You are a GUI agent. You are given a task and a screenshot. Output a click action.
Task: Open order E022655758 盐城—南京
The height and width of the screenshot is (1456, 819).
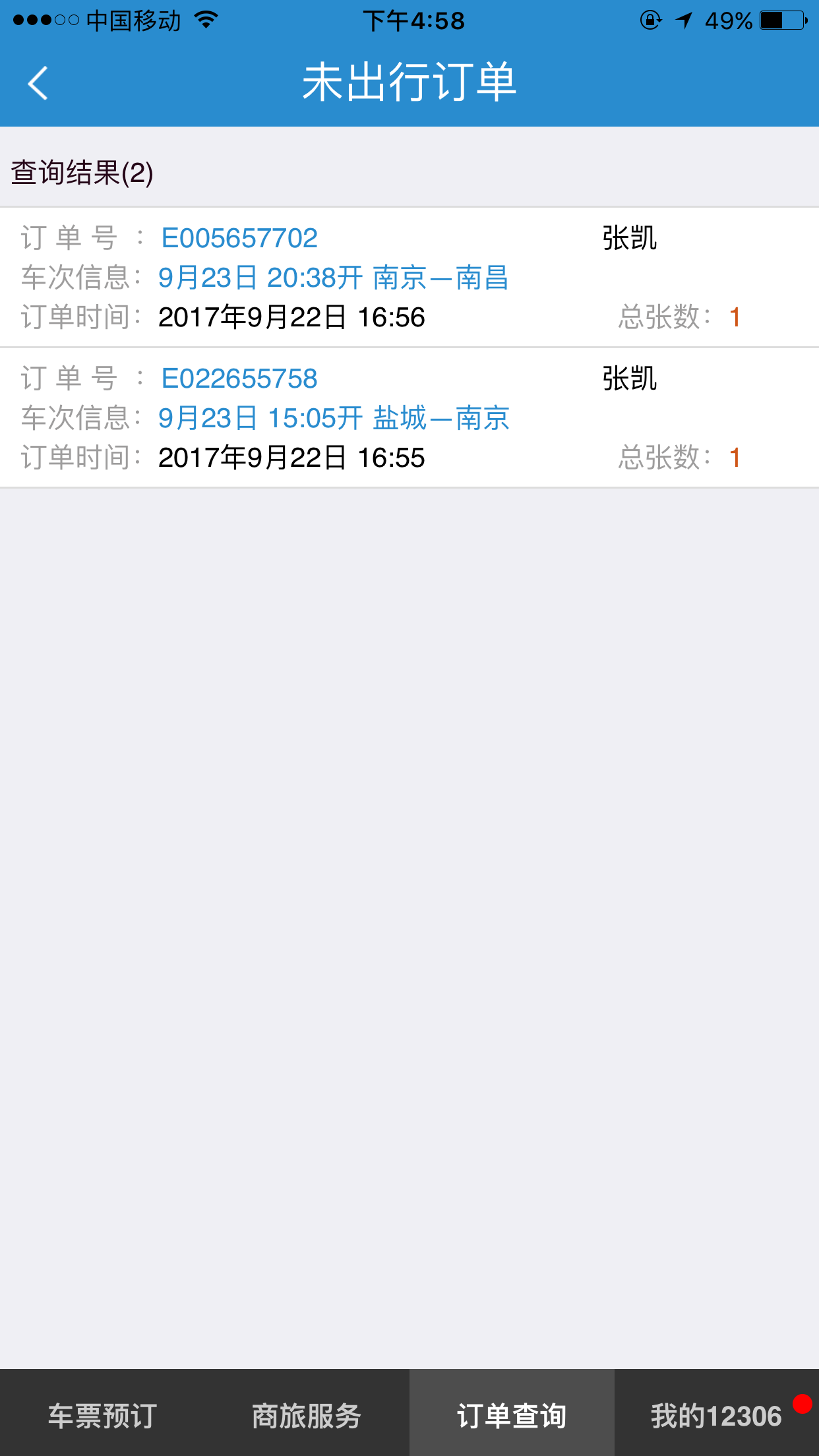tap(409, 418)
